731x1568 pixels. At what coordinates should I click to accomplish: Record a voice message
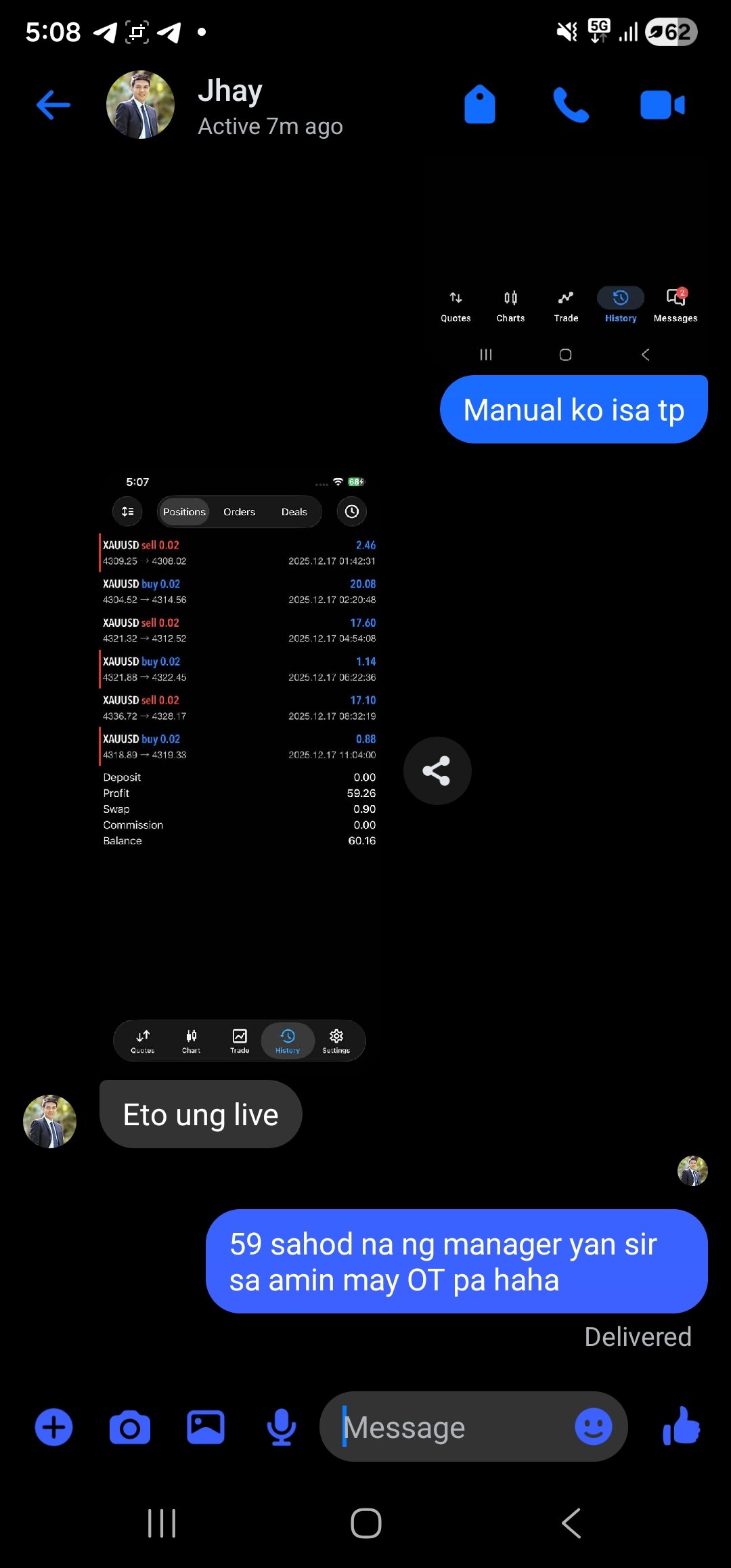(282, 1427)
